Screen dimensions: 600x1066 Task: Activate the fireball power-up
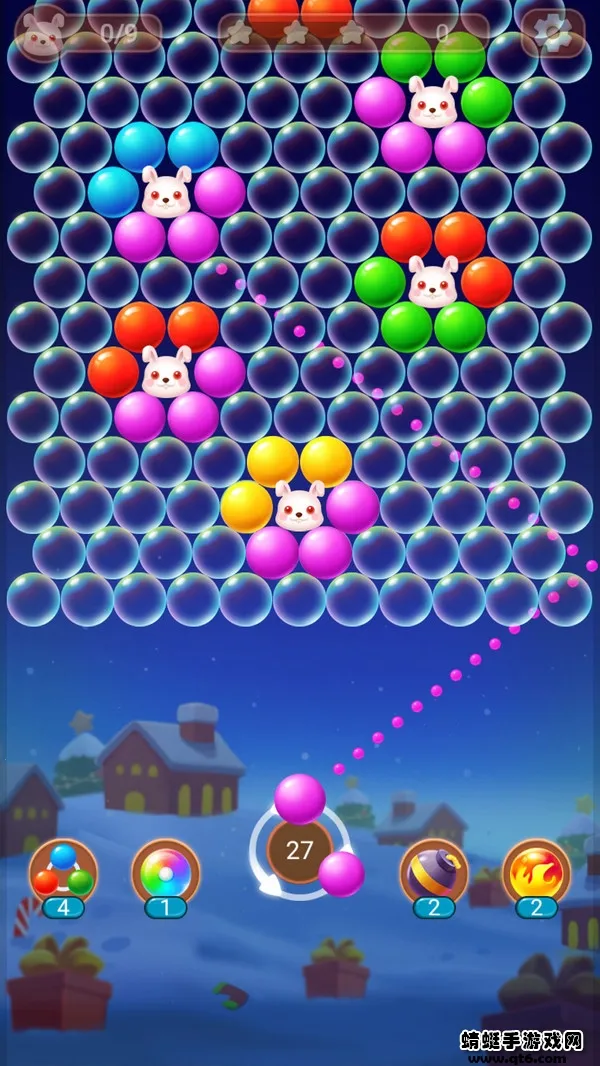536,872
